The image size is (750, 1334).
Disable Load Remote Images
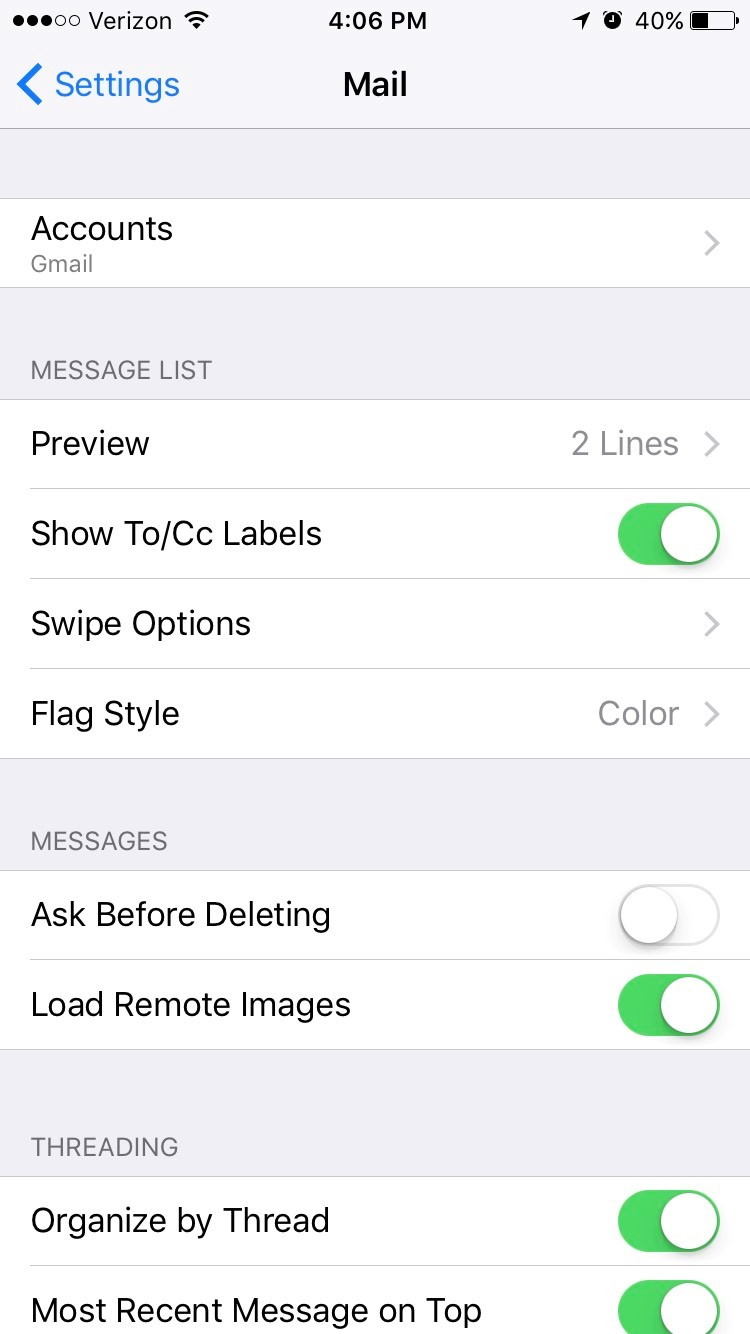tap(669, 1005)
